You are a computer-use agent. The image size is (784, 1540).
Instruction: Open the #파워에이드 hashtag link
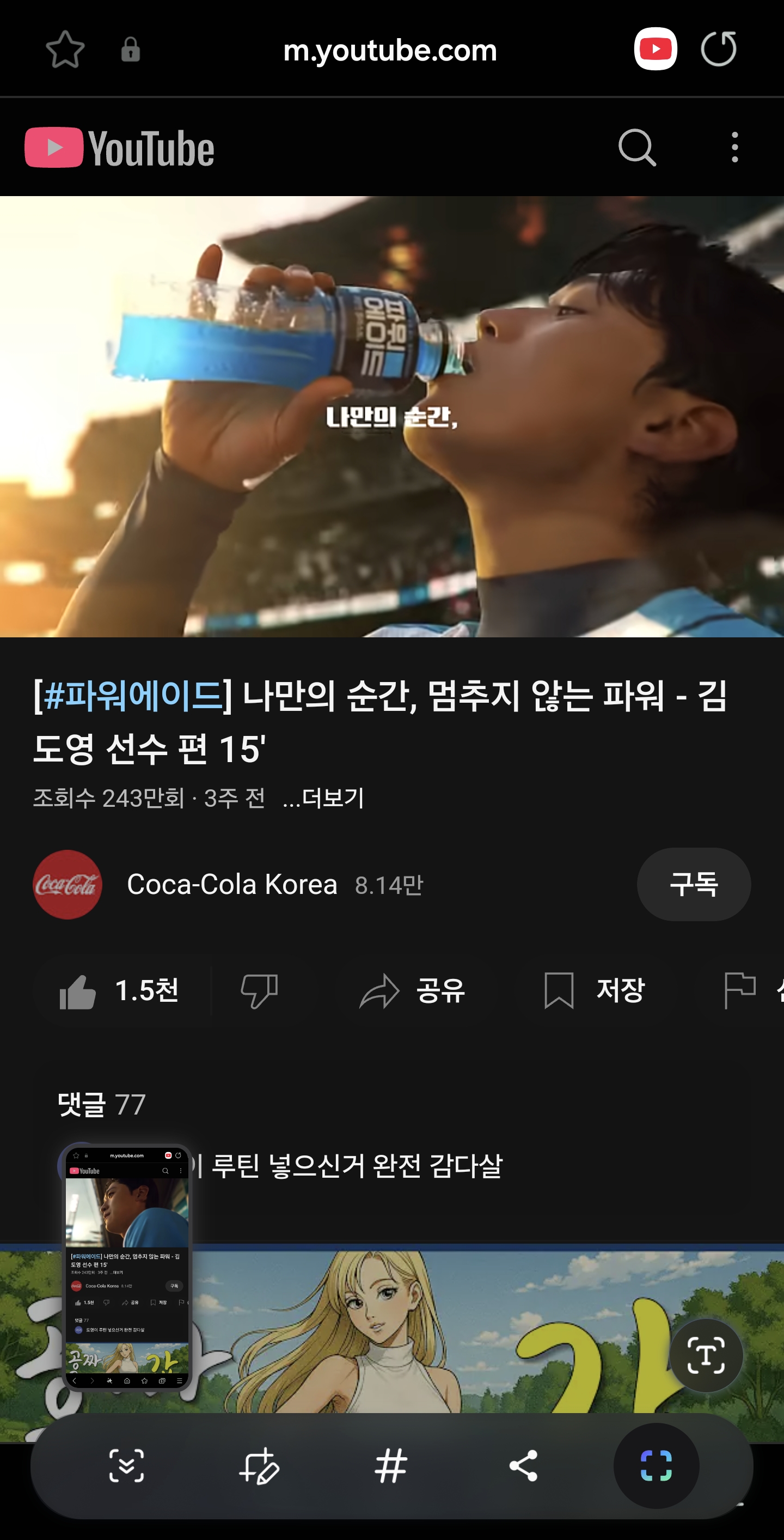tap(133, 696)
